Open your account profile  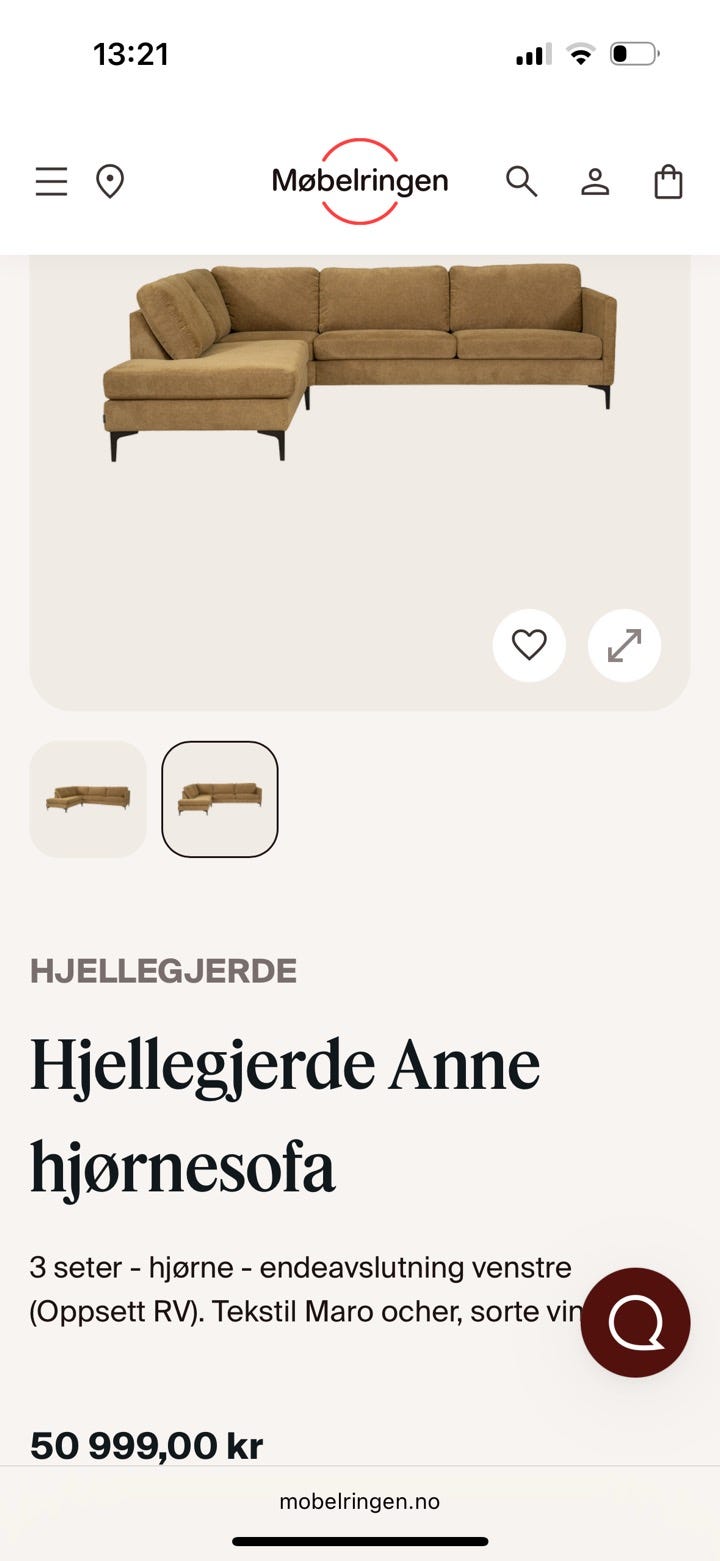click(x=595, y=181)
